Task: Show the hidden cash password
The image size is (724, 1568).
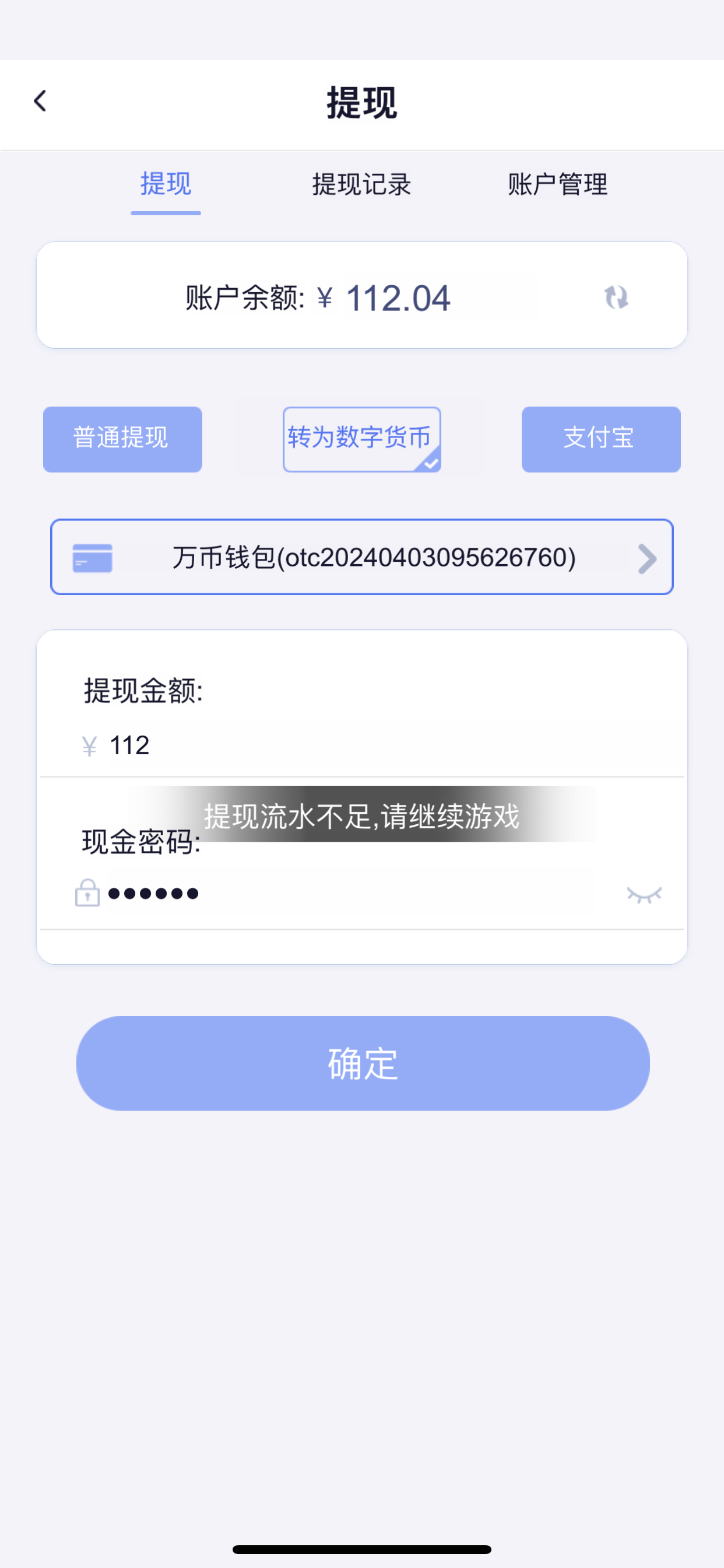Action: pyautogui.click(x=644, y=894)
